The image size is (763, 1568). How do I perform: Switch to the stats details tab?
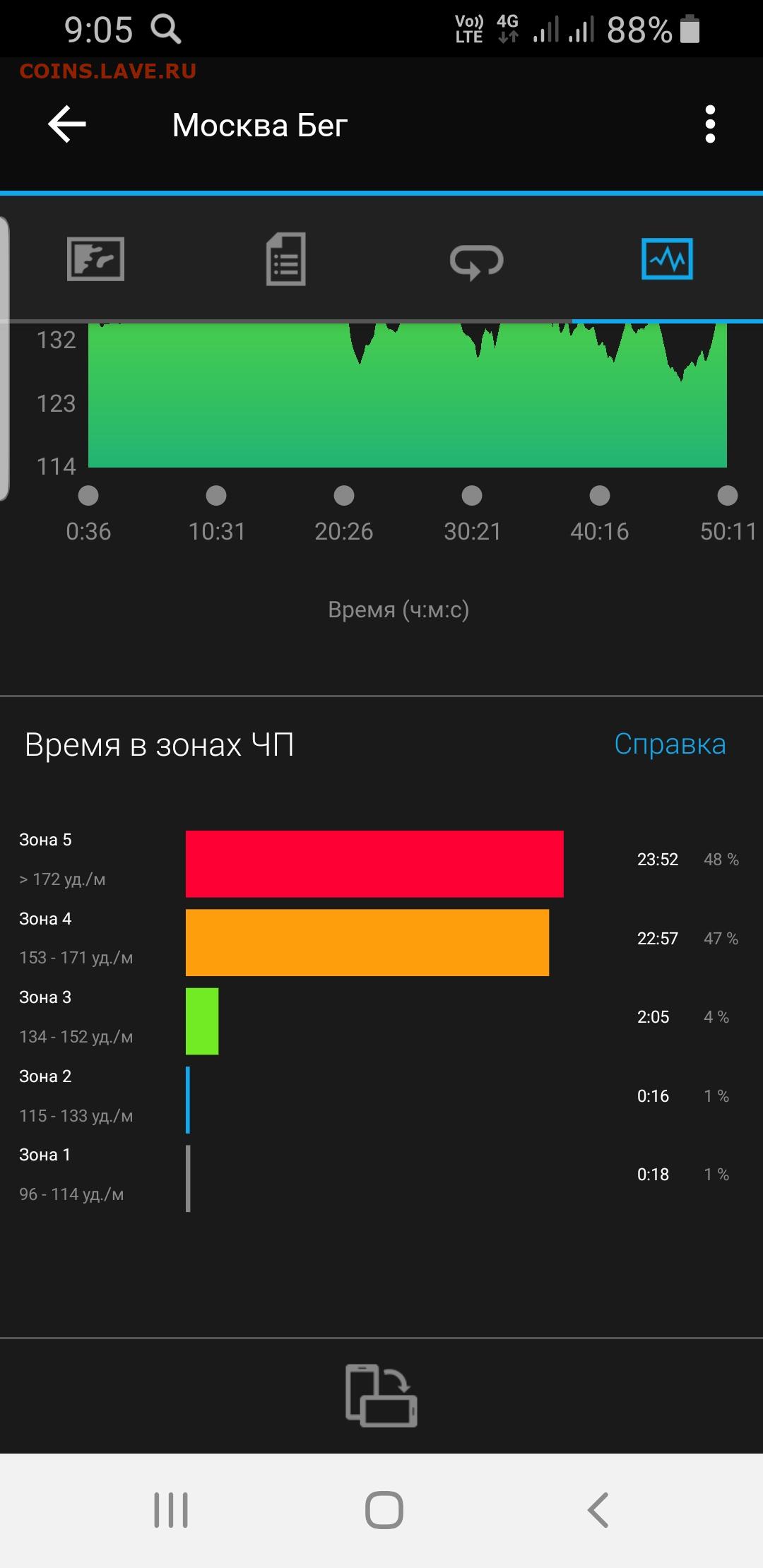click(286, 259)
